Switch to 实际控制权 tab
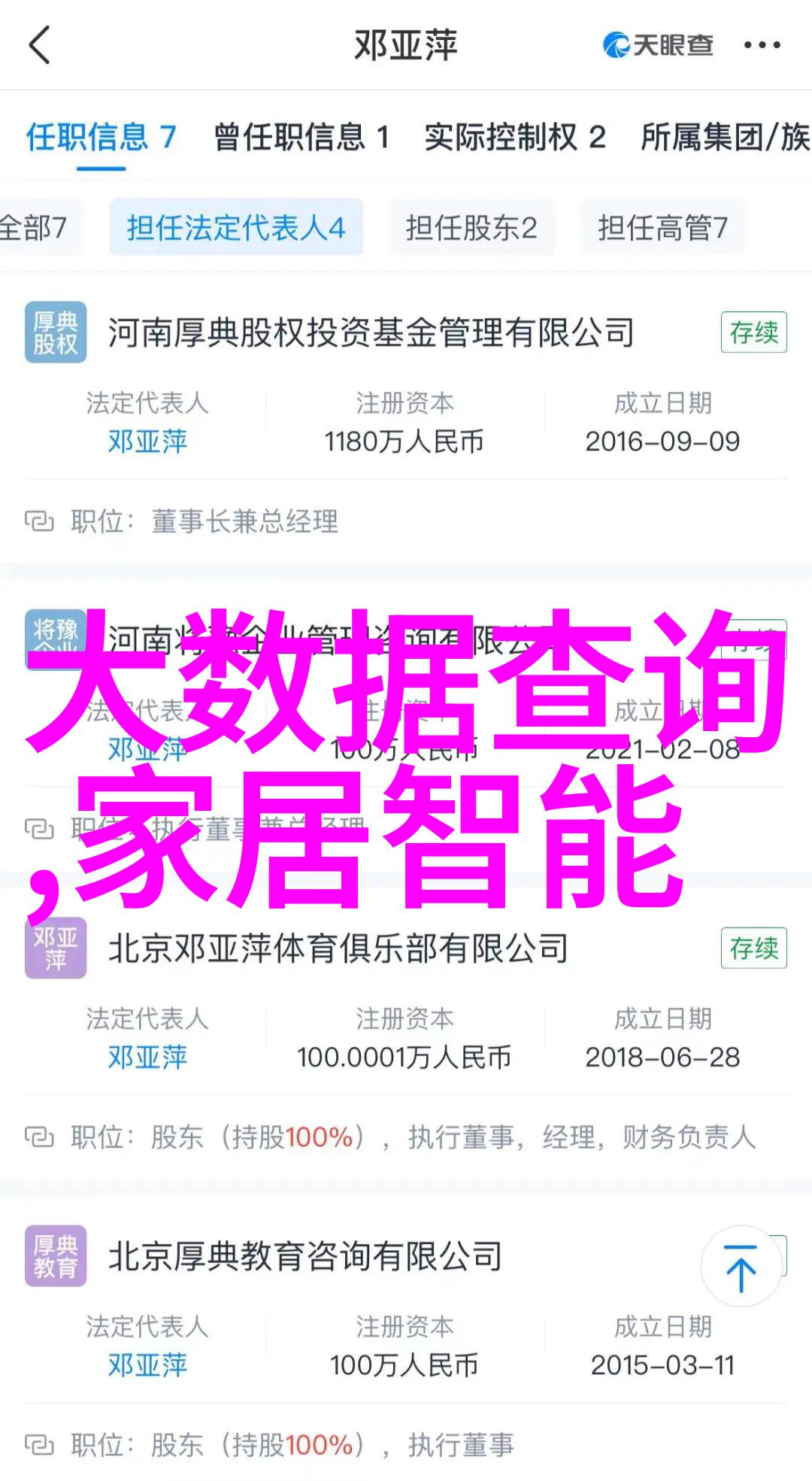The height and width of the screenshot is (1481, 812). [x=515, y=138]
